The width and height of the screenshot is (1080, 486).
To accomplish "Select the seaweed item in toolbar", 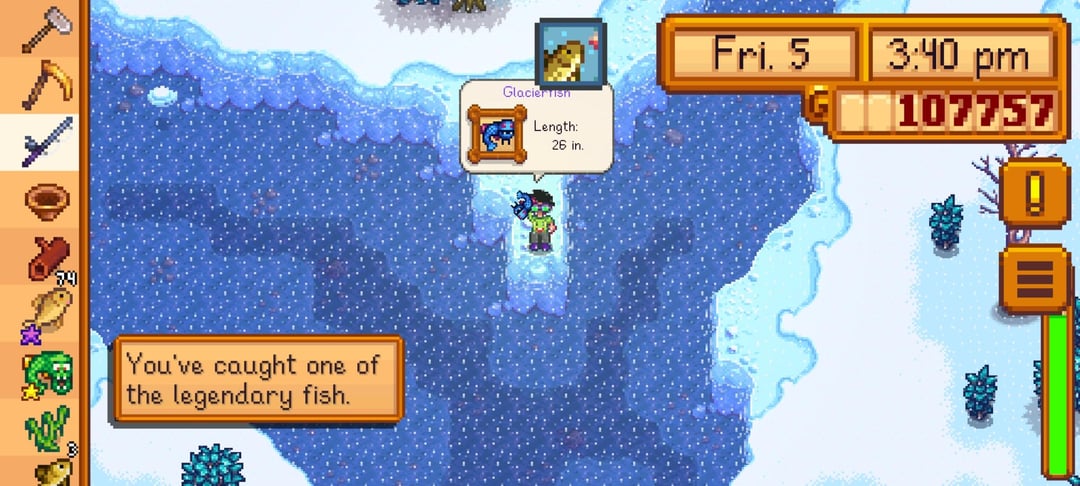I will click(x=45, y=426).
